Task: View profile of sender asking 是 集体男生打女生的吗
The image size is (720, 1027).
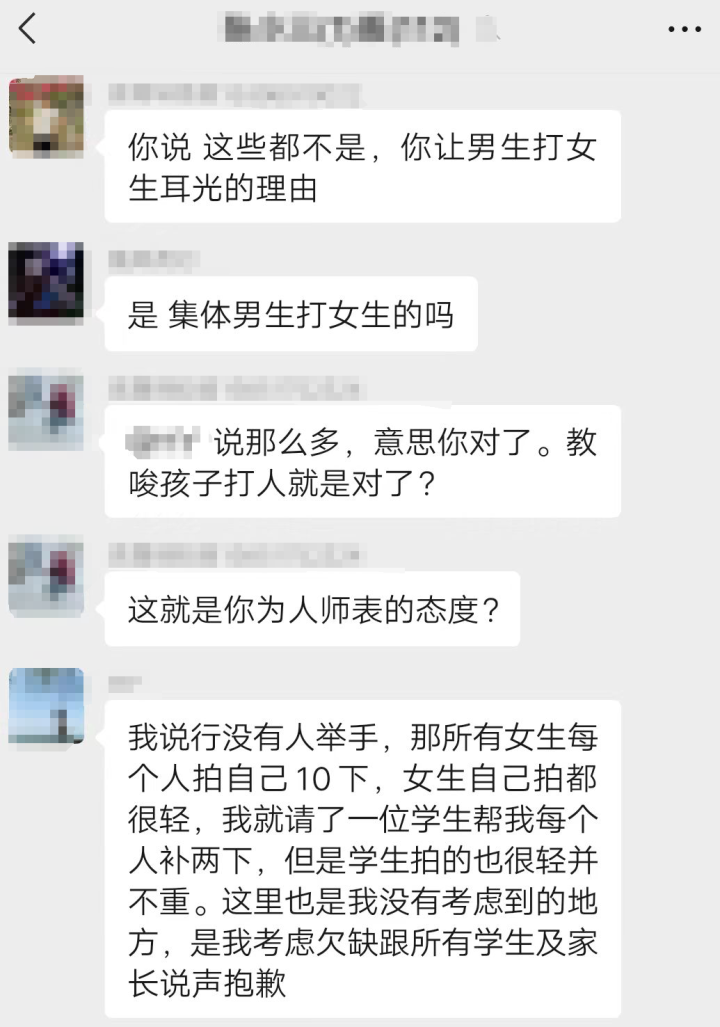Action: (46, 280)
